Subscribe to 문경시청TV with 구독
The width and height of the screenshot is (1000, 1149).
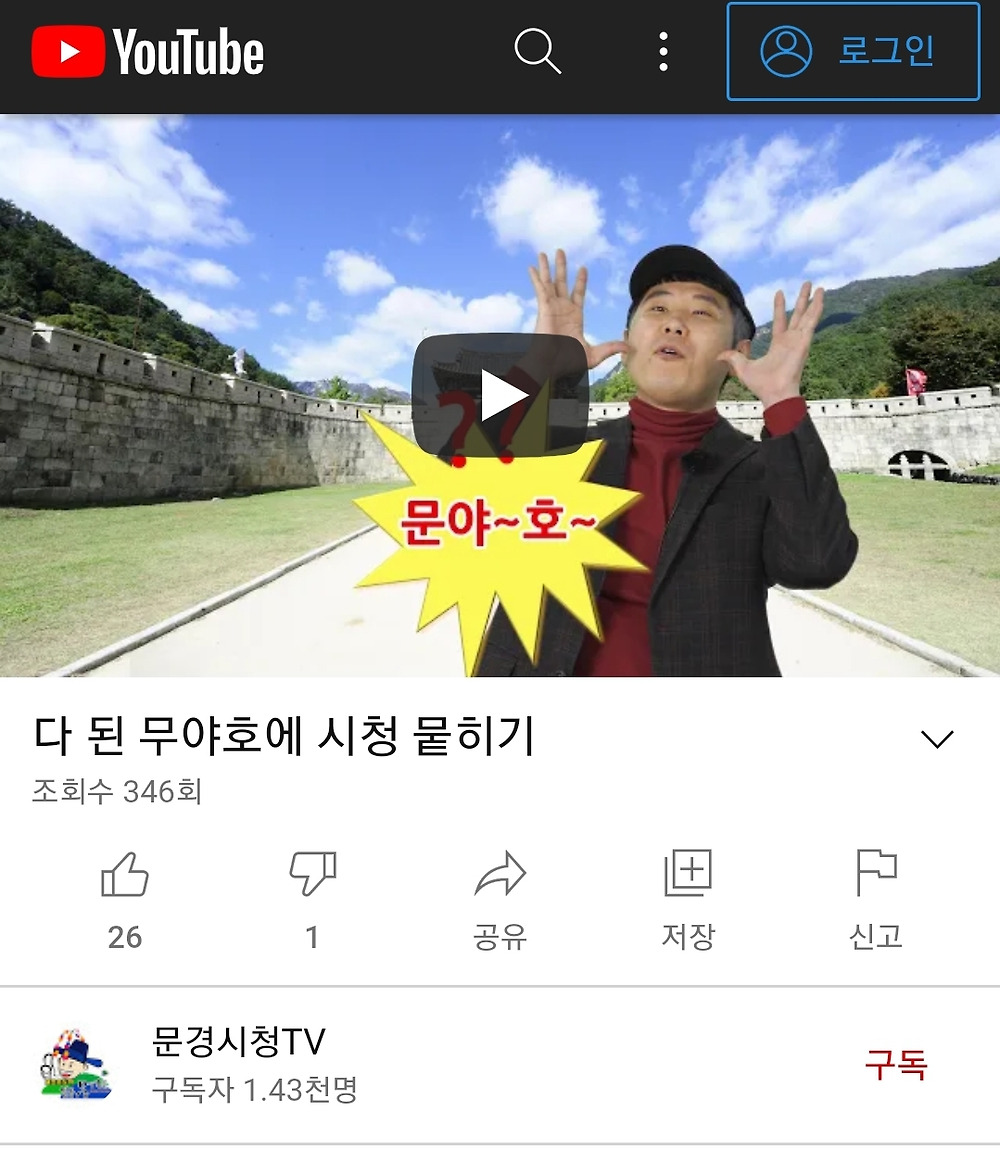point(896,1065)
